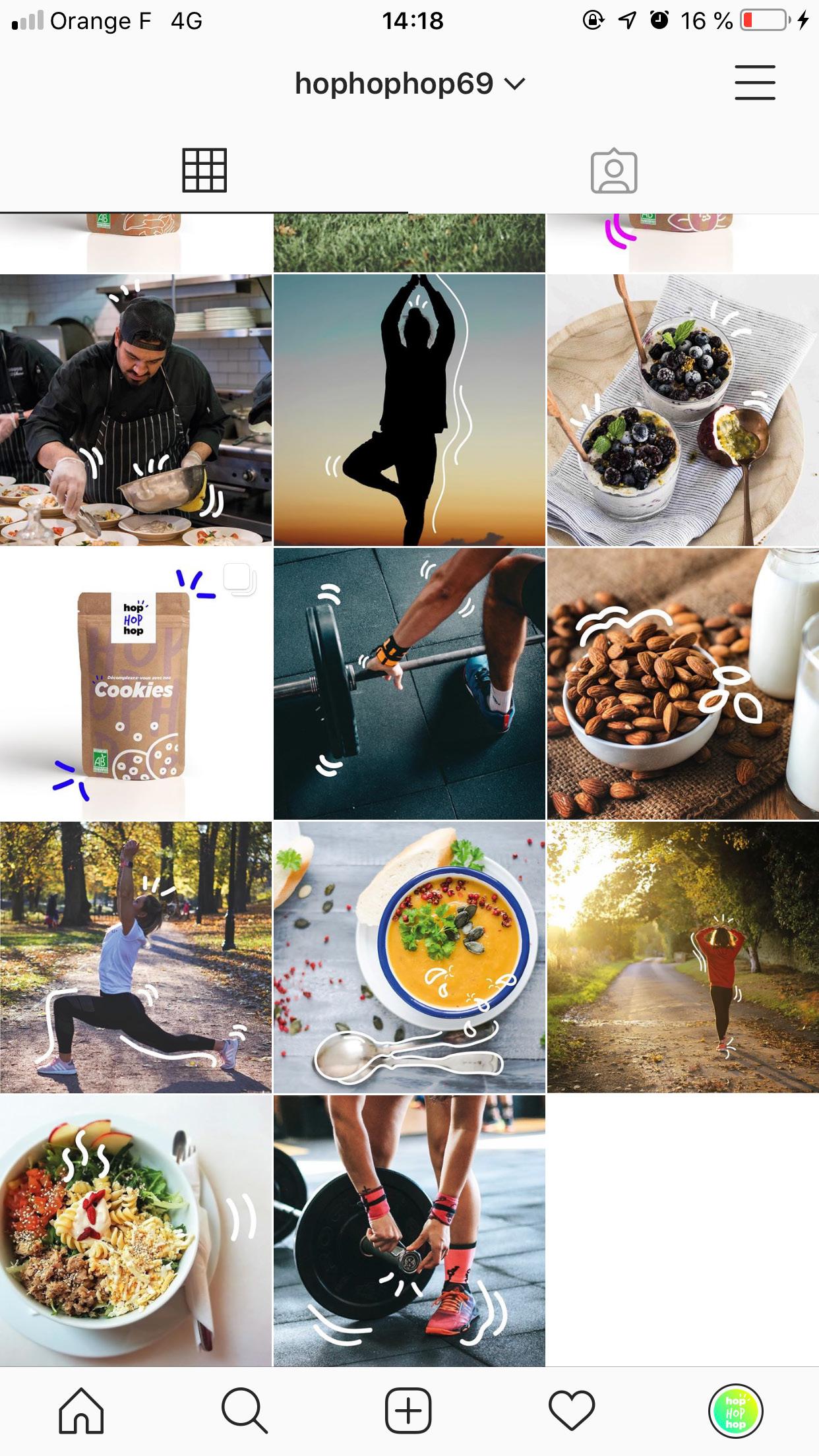Open the pasta salad bowl post
819x1456 pixels.
click(x=135, y=1230)
